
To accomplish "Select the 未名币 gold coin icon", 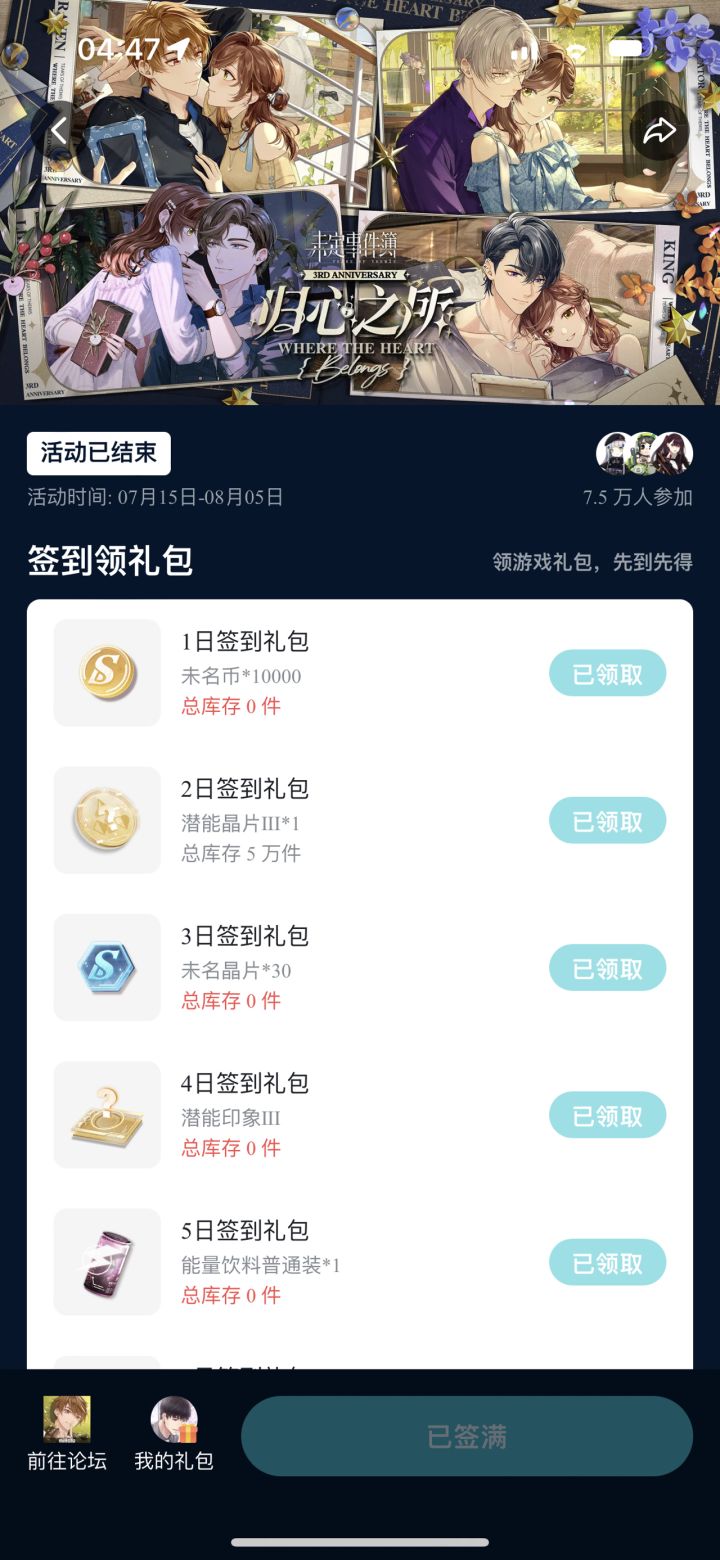I will [107, 673].
